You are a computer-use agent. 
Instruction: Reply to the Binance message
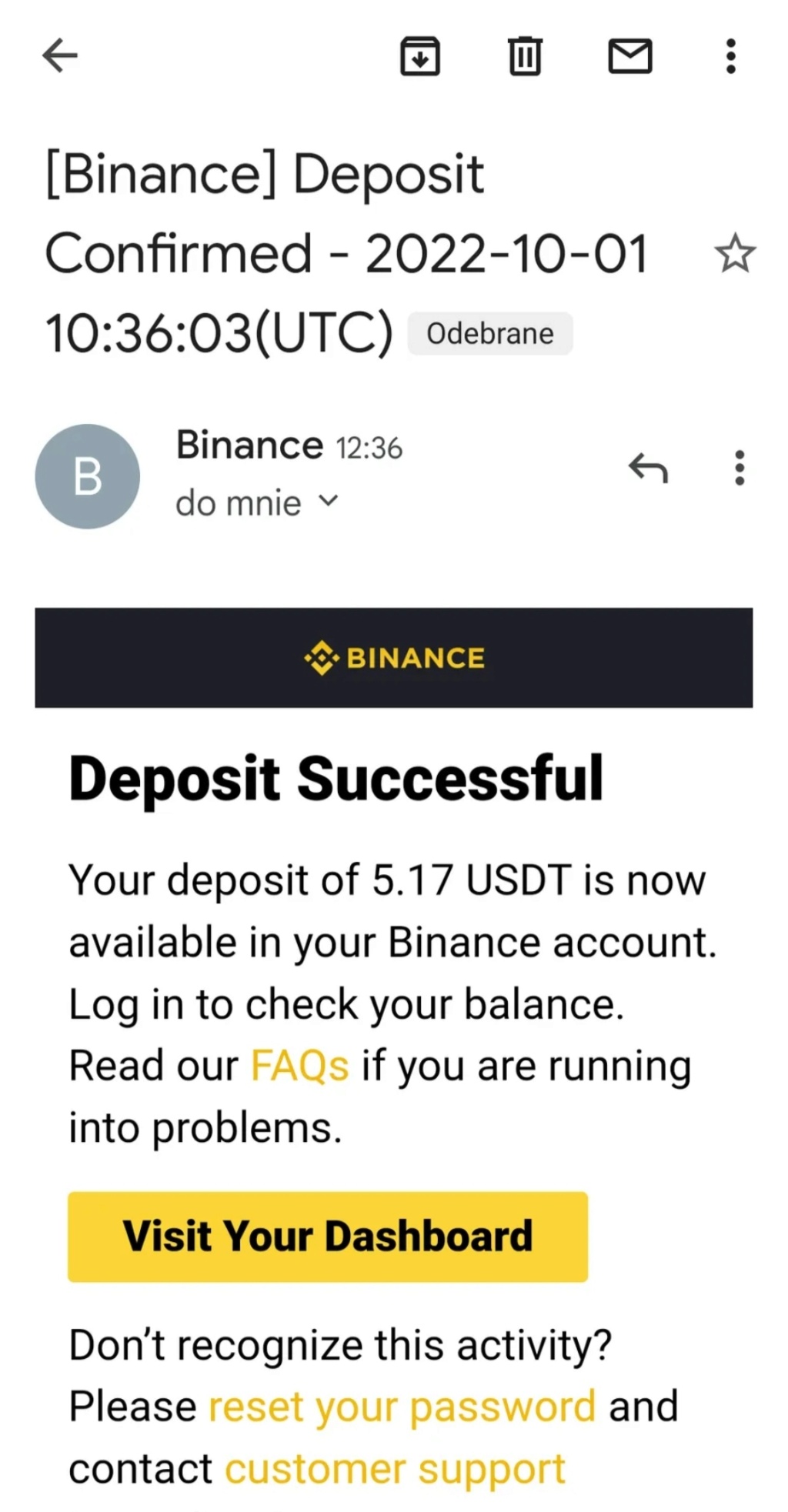648,468
